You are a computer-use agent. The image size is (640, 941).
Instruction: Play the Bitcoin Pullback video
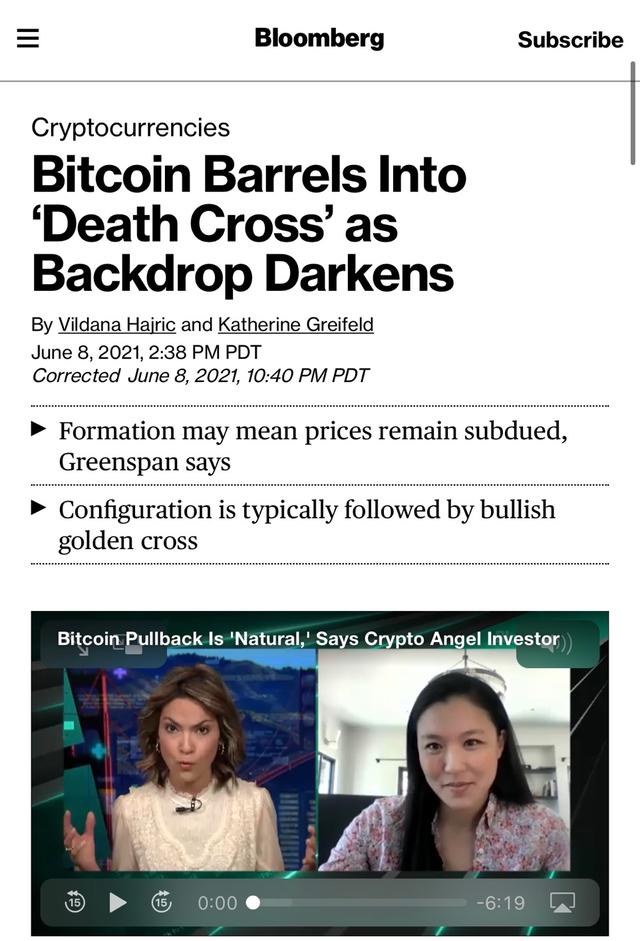click(118, 902)
